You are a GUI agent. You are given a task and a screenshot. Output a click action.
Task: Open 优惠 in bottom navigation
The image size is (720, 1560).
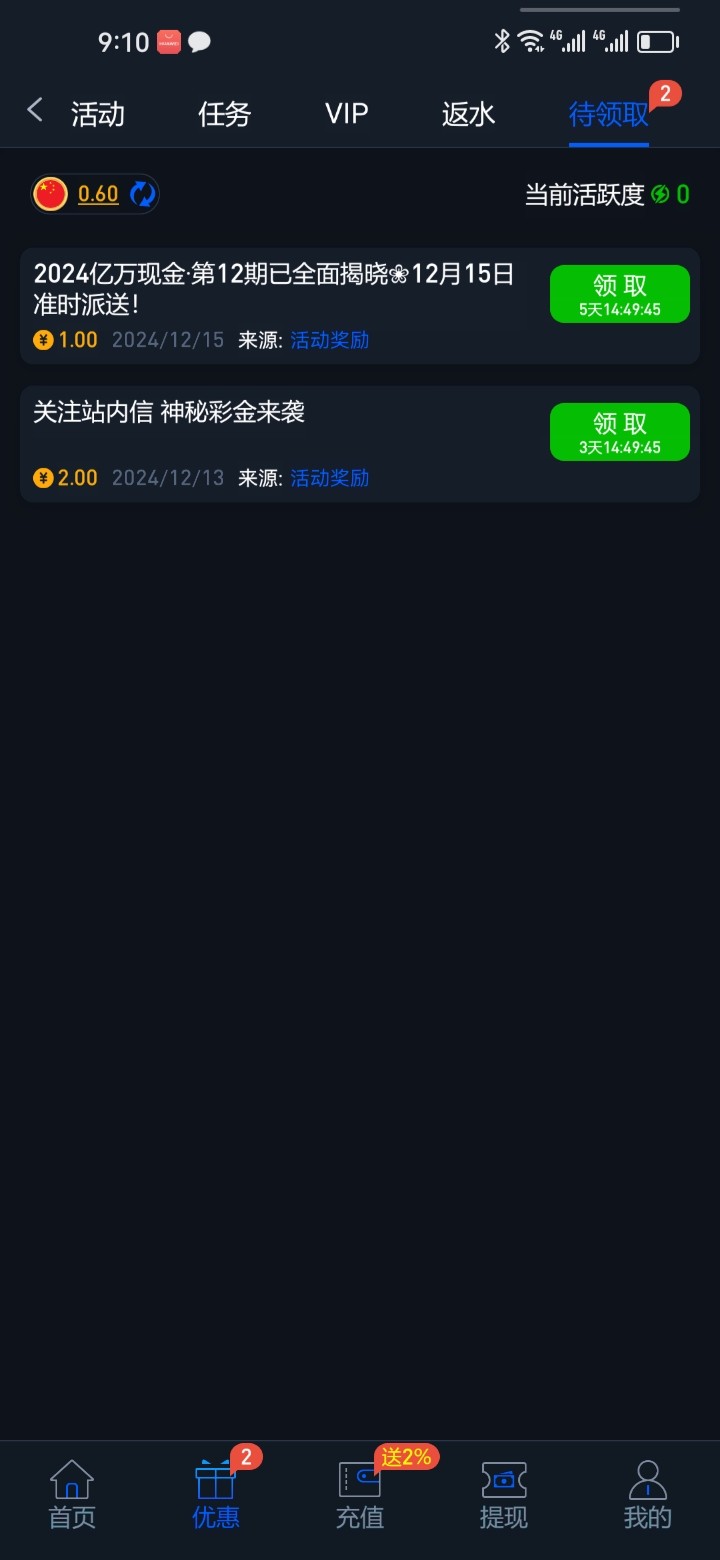coord(216,1495)
